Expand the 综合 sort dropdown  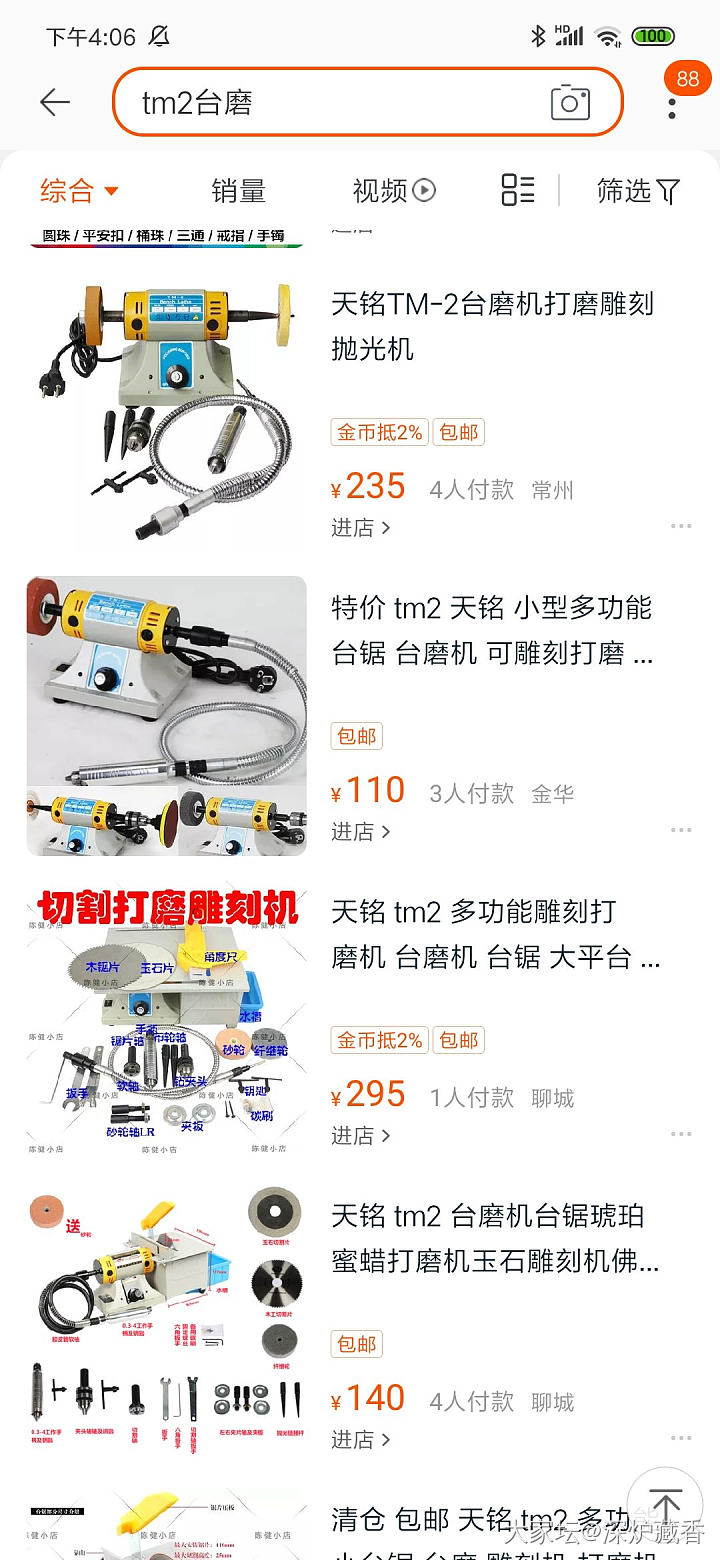(x=79, y=190)
